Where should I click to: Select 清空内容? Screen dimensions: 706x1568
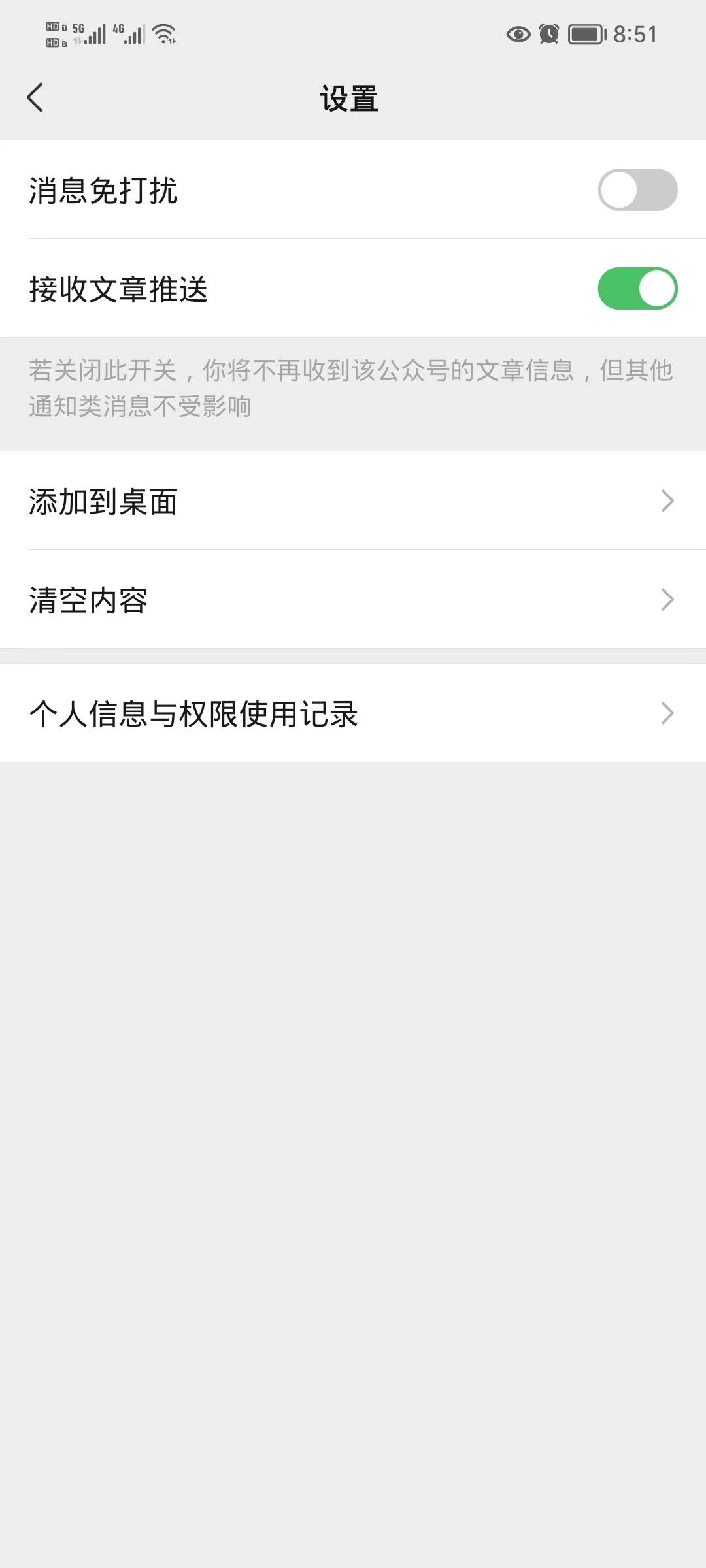353,600
